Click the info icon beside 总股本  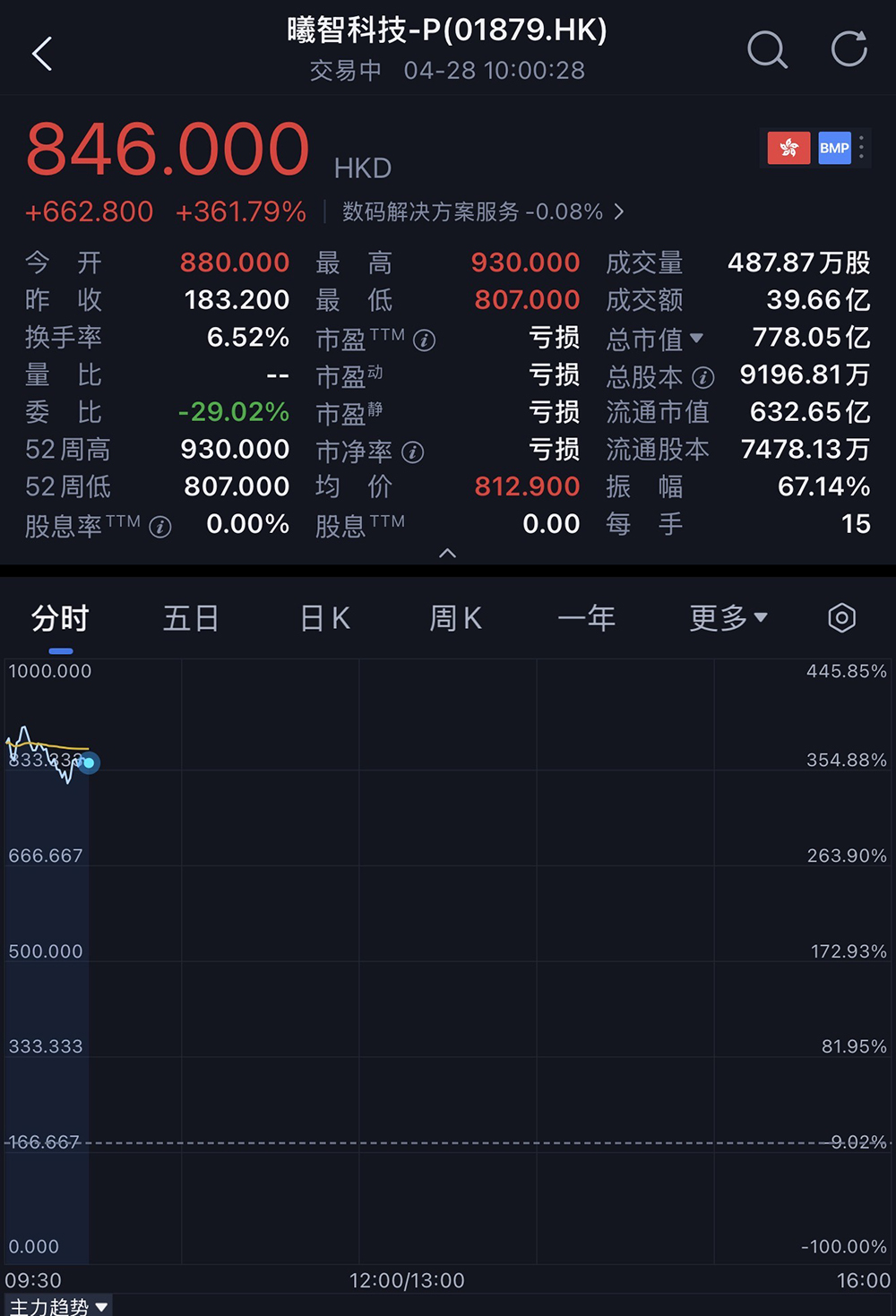[704, 378]
